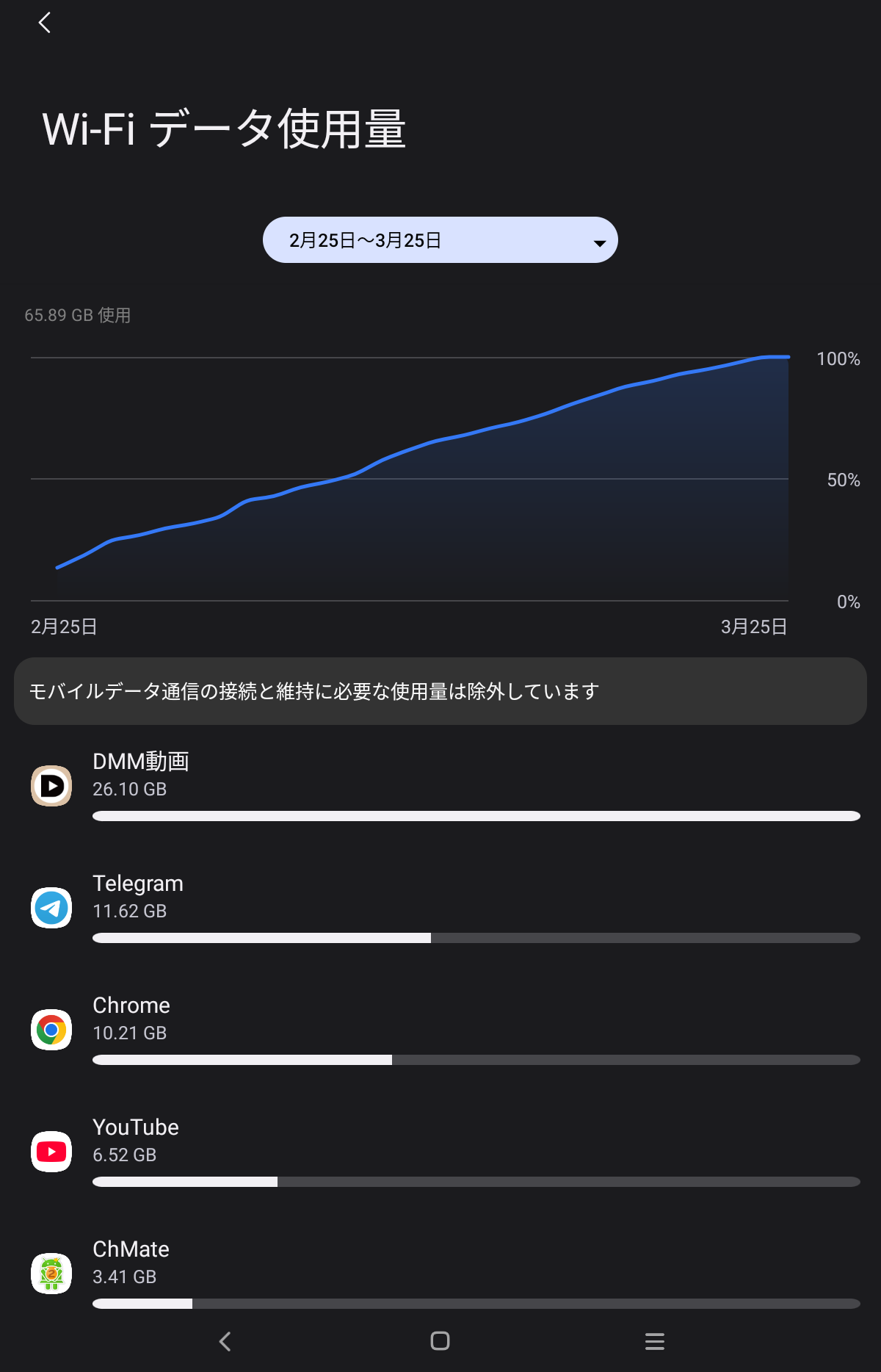Select the YouTube usage row
Viewport: 881px width, 1372px height.
coord(440,1151)
